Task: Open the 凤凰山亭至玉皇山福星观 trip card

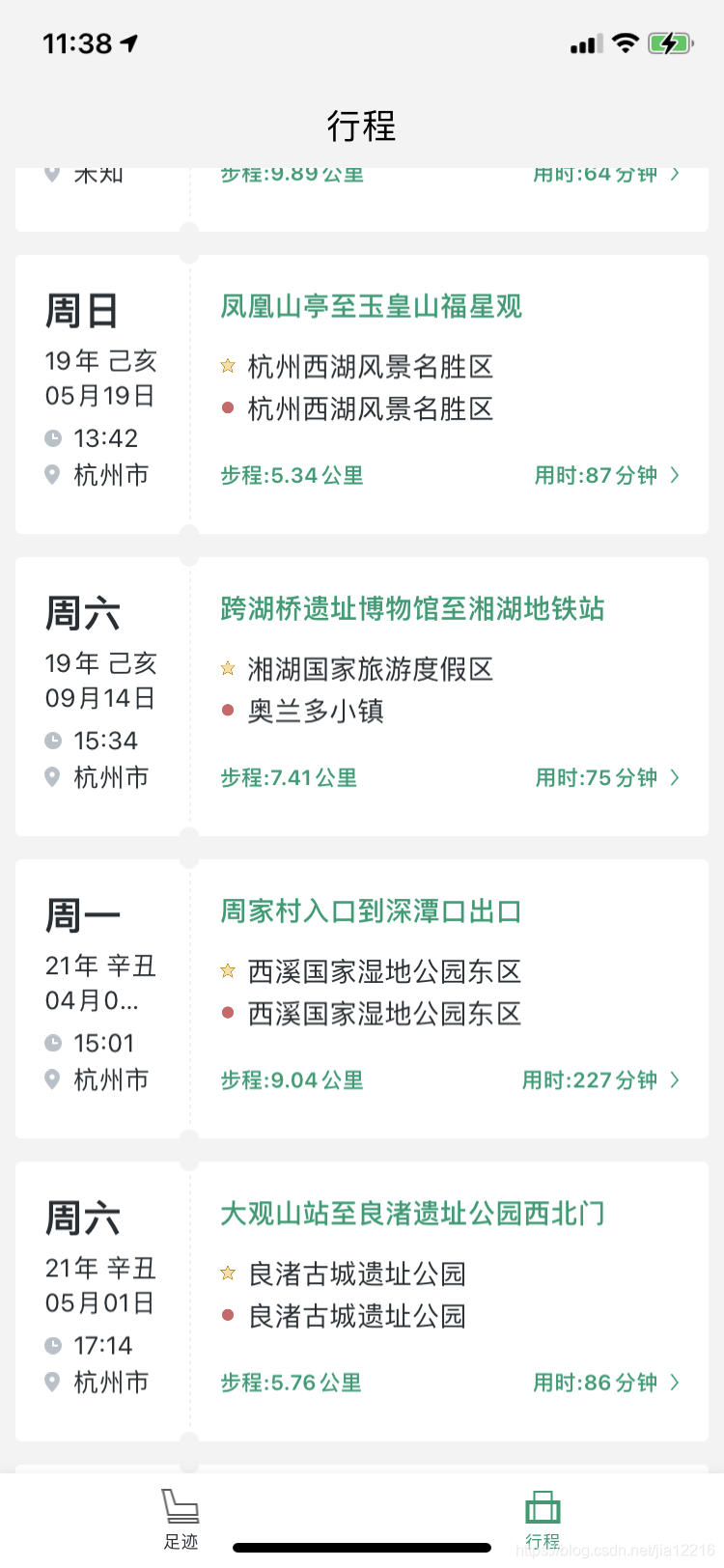Action: pyautogui.click(x=371, y=307)
